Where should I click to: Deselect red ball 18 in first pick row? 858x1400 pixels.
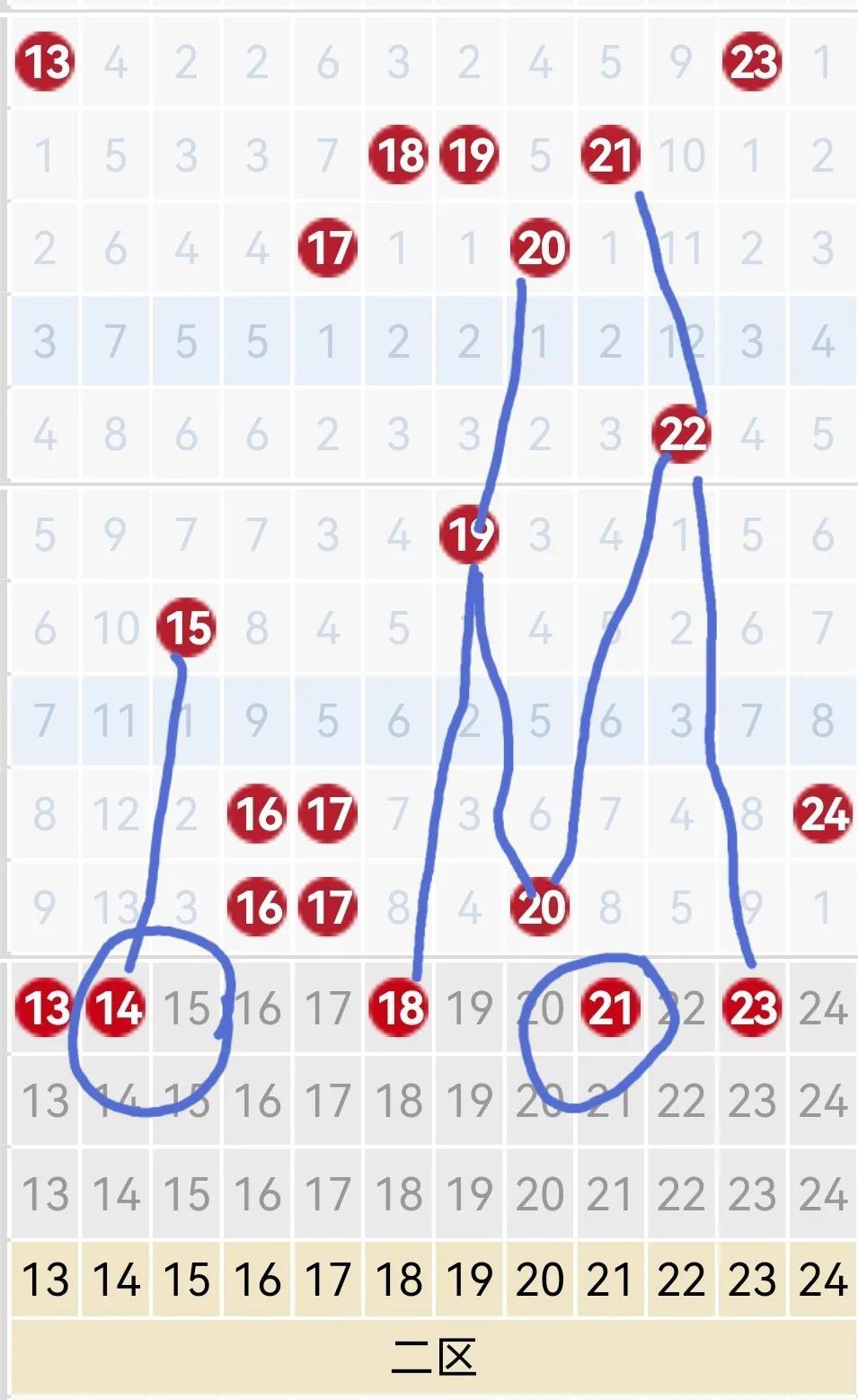pyautogui.click(x=399, y=1007)
